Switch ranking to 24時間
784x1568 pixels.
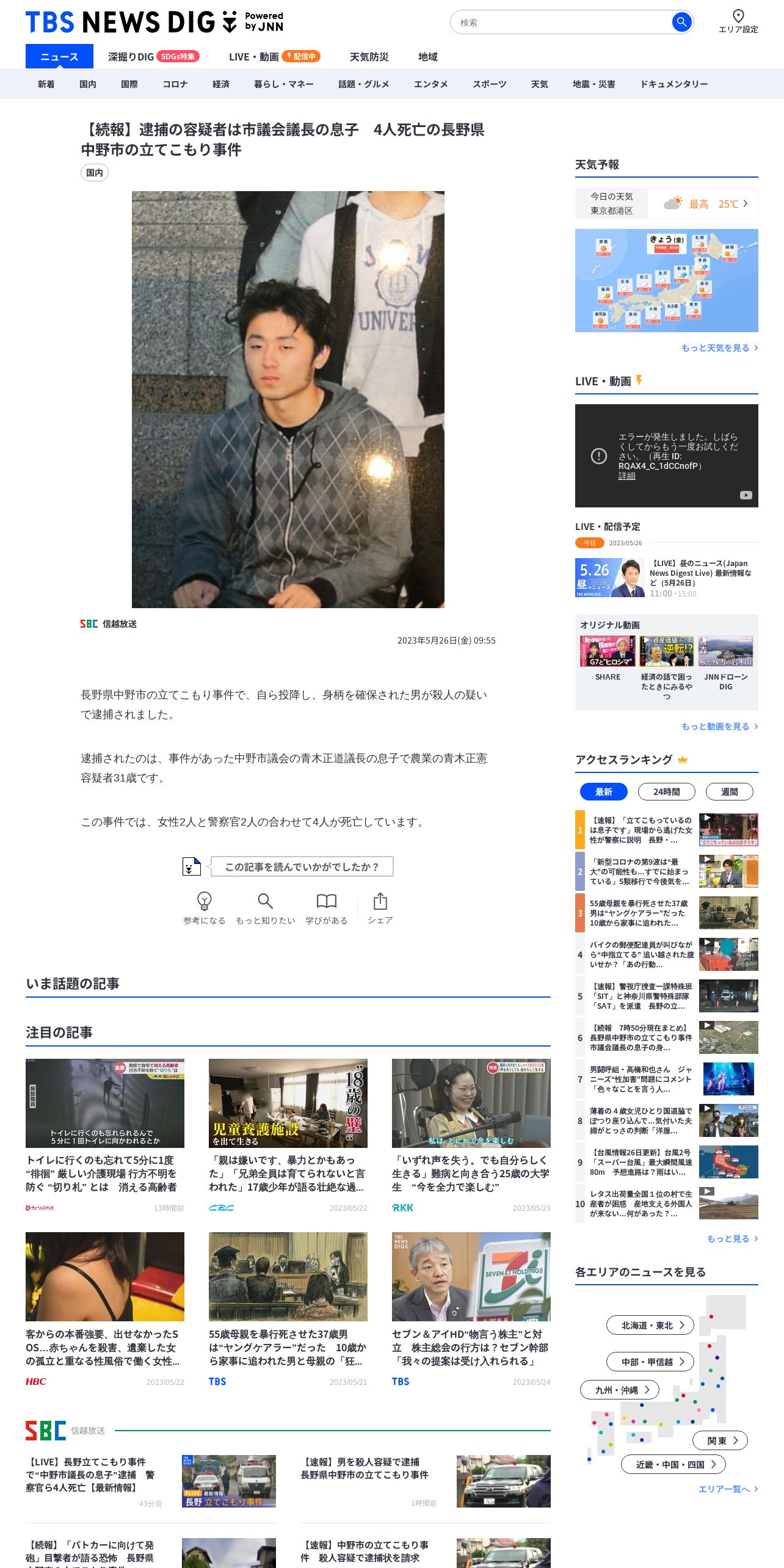coord(666,791)
